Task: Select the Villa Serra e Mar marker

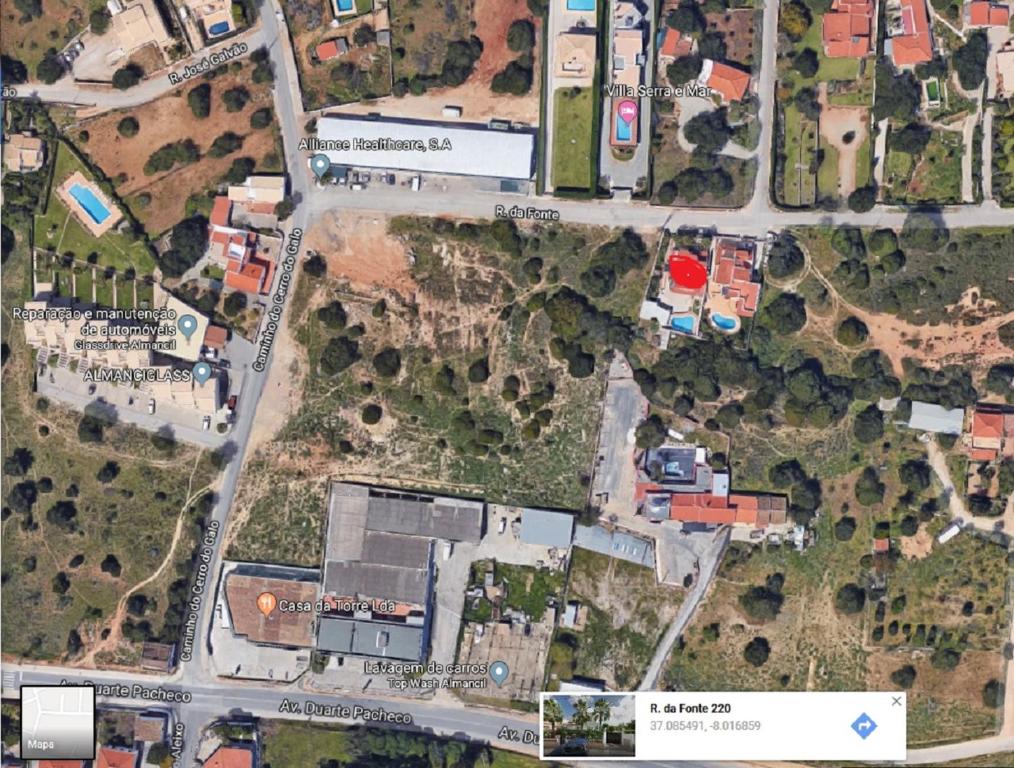Action: 627,110
